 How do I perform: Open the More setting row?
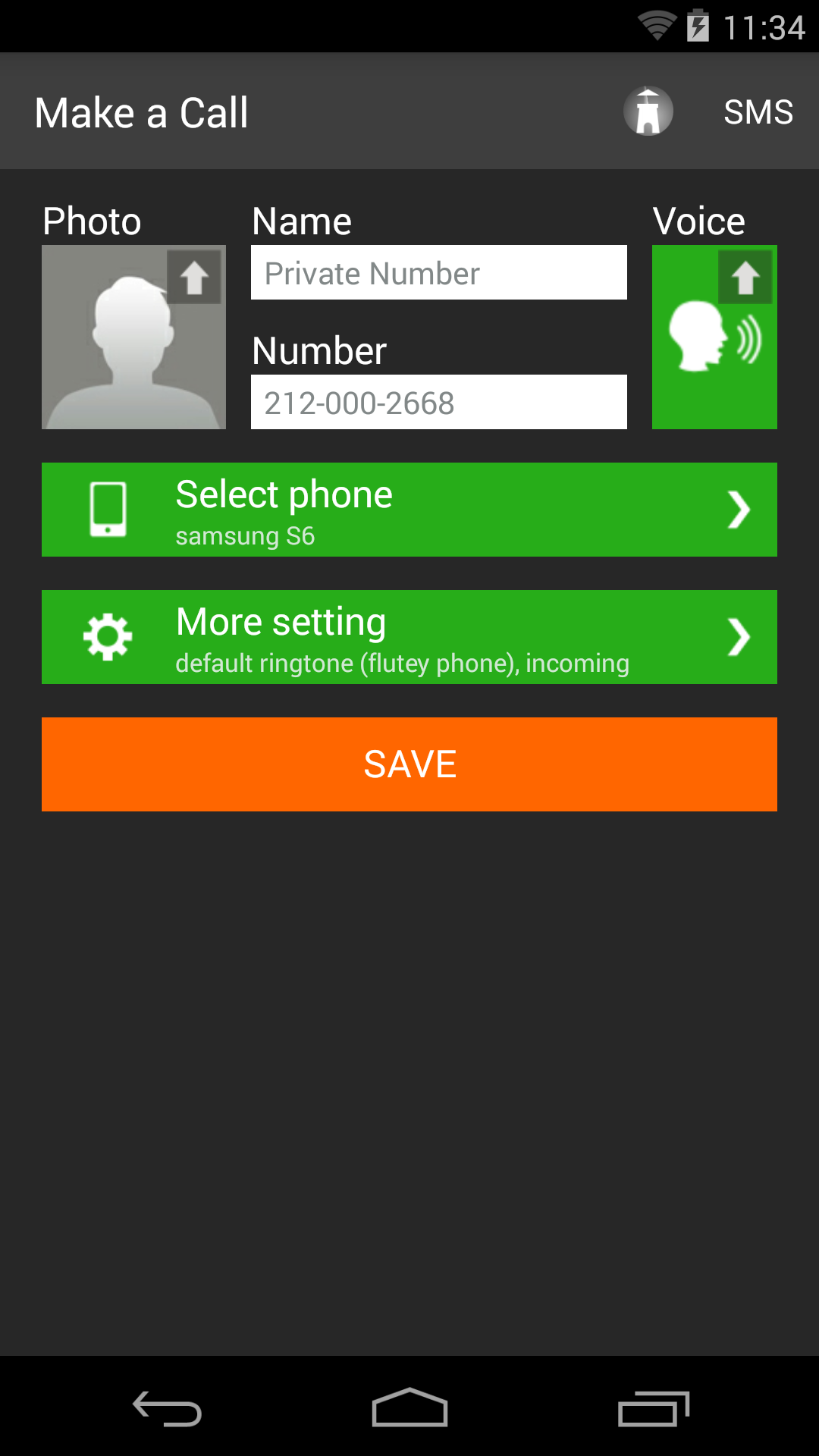point(409,637)
